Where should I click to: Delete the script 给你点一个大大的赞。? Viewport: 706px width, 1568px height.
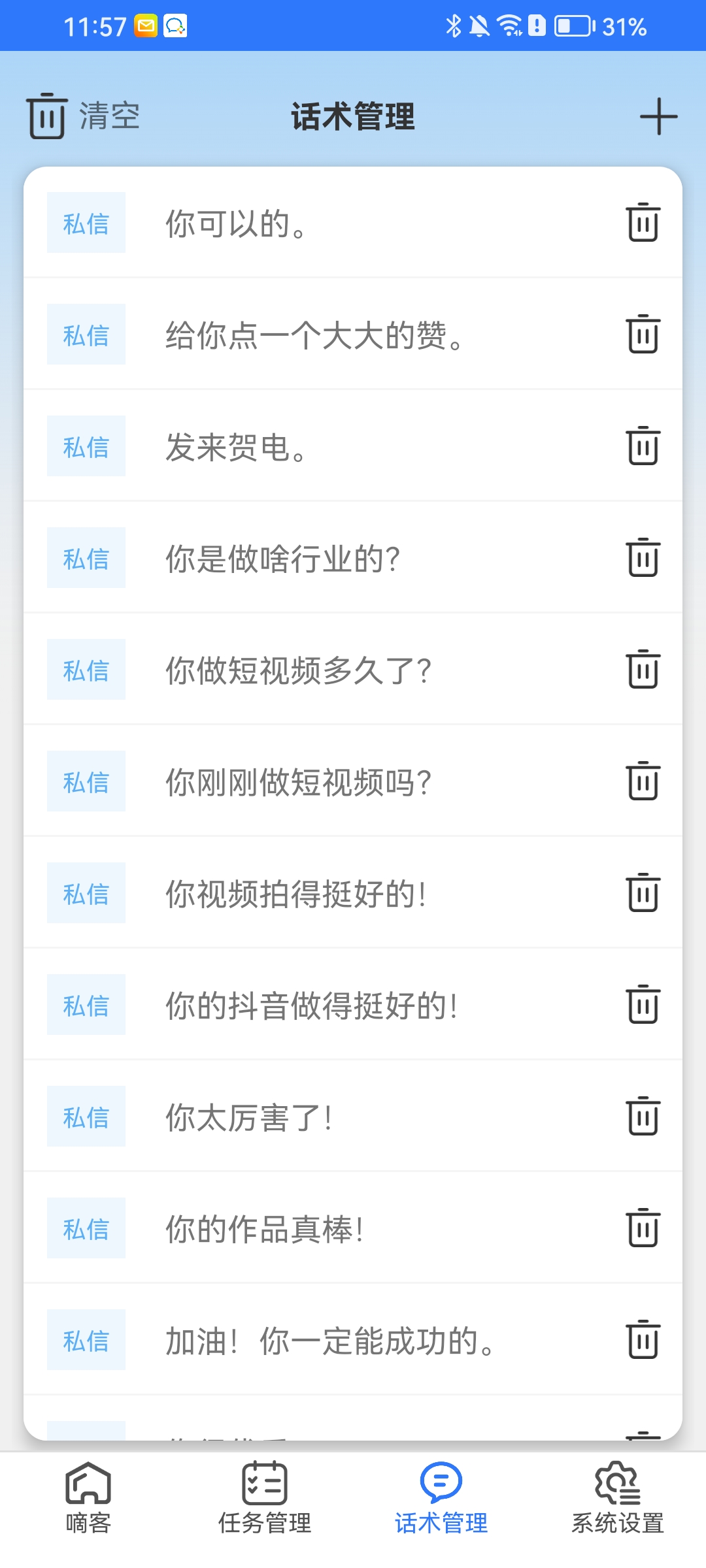643,335
